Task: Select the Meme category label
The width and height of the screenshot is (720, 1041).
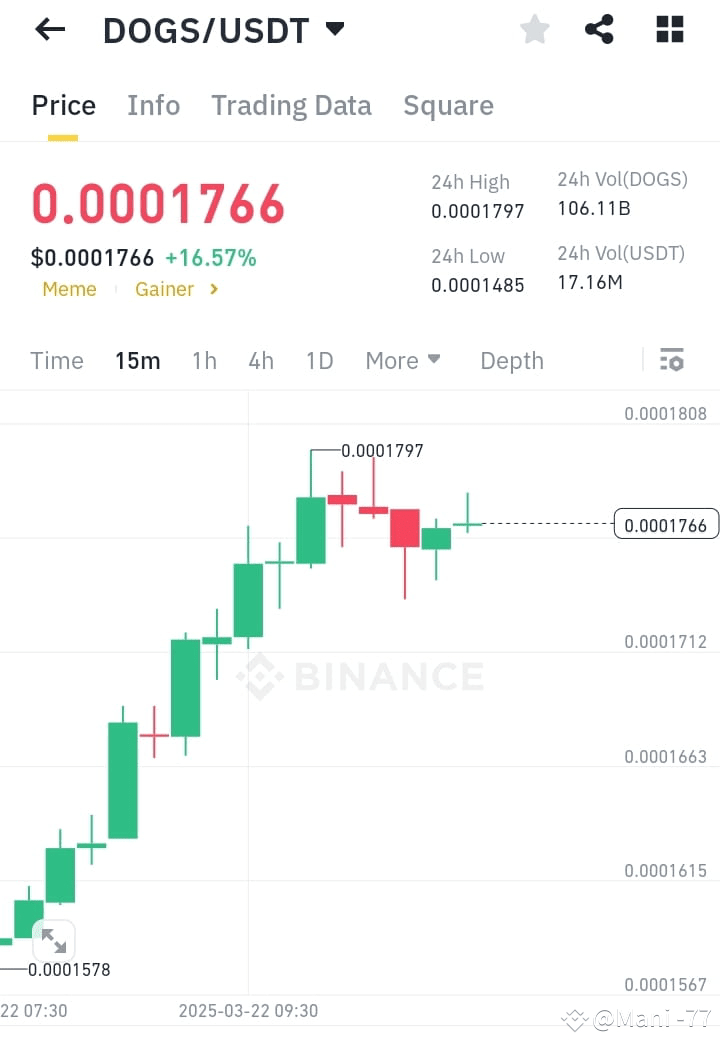Action: (69, 289)
